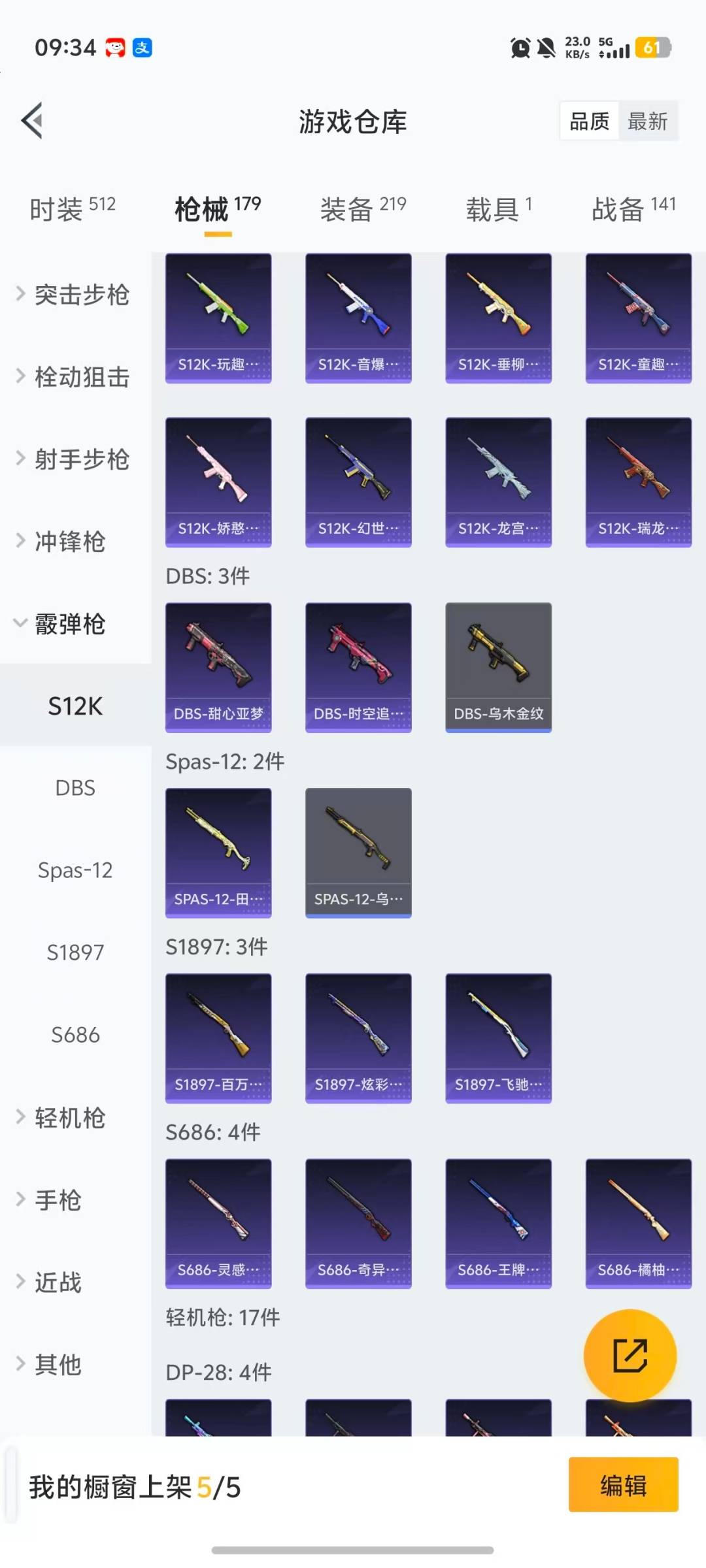Open the Alipay icon in the status bar
Viewport: 706px width, 1568px height.
(x=143, y=46)
